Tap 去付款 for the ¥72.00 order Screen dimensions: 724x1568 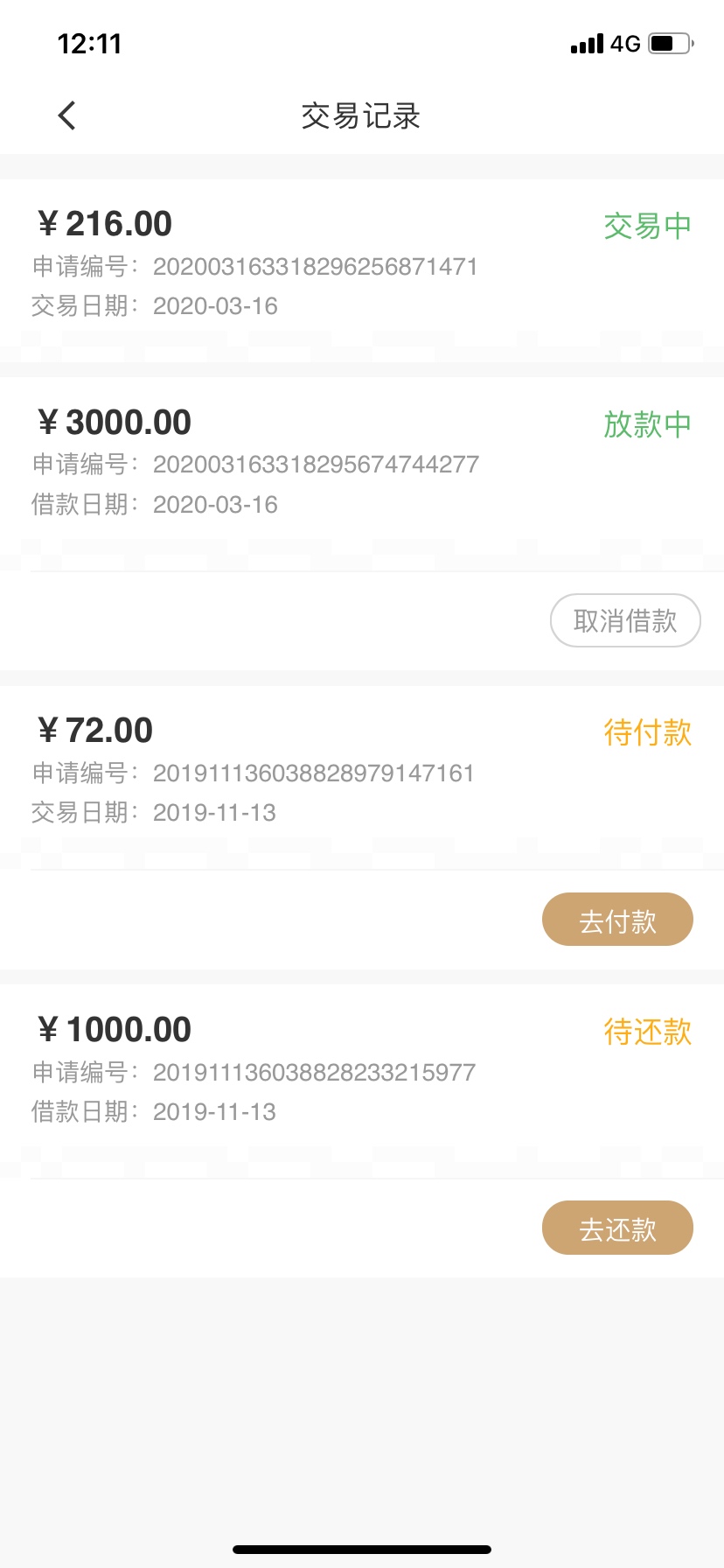617,920
